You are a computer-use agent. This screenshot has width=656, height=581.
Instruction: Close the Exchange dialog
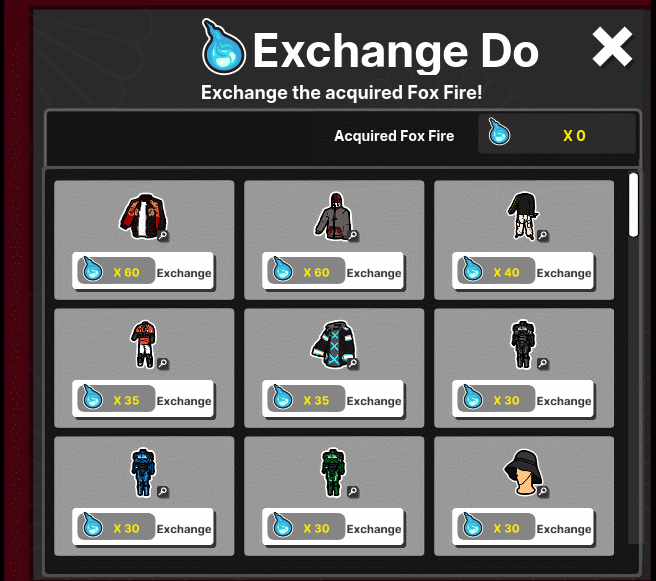coord(611,47)
